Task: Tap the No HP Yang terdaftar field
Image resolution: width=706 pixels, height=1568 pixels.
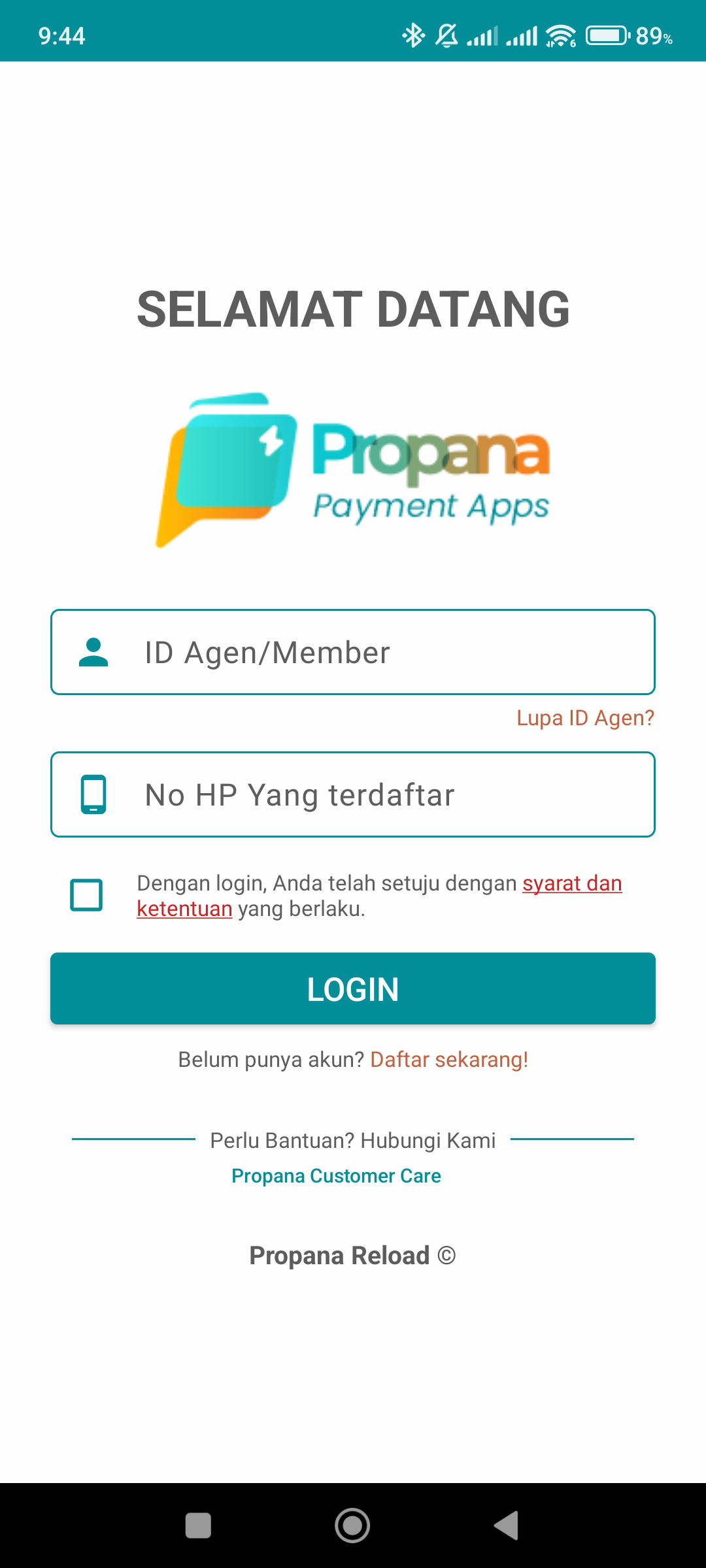Action: point(353,794)
